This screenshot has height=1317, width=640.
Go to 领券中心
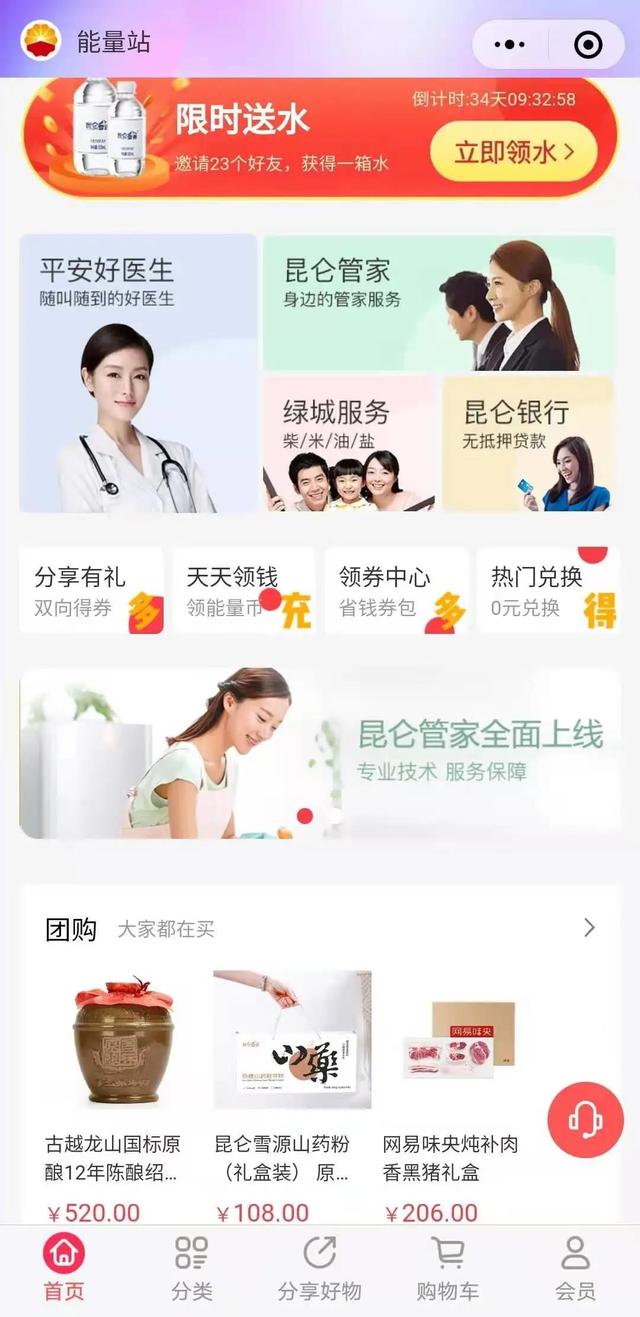tap(395, 590)
